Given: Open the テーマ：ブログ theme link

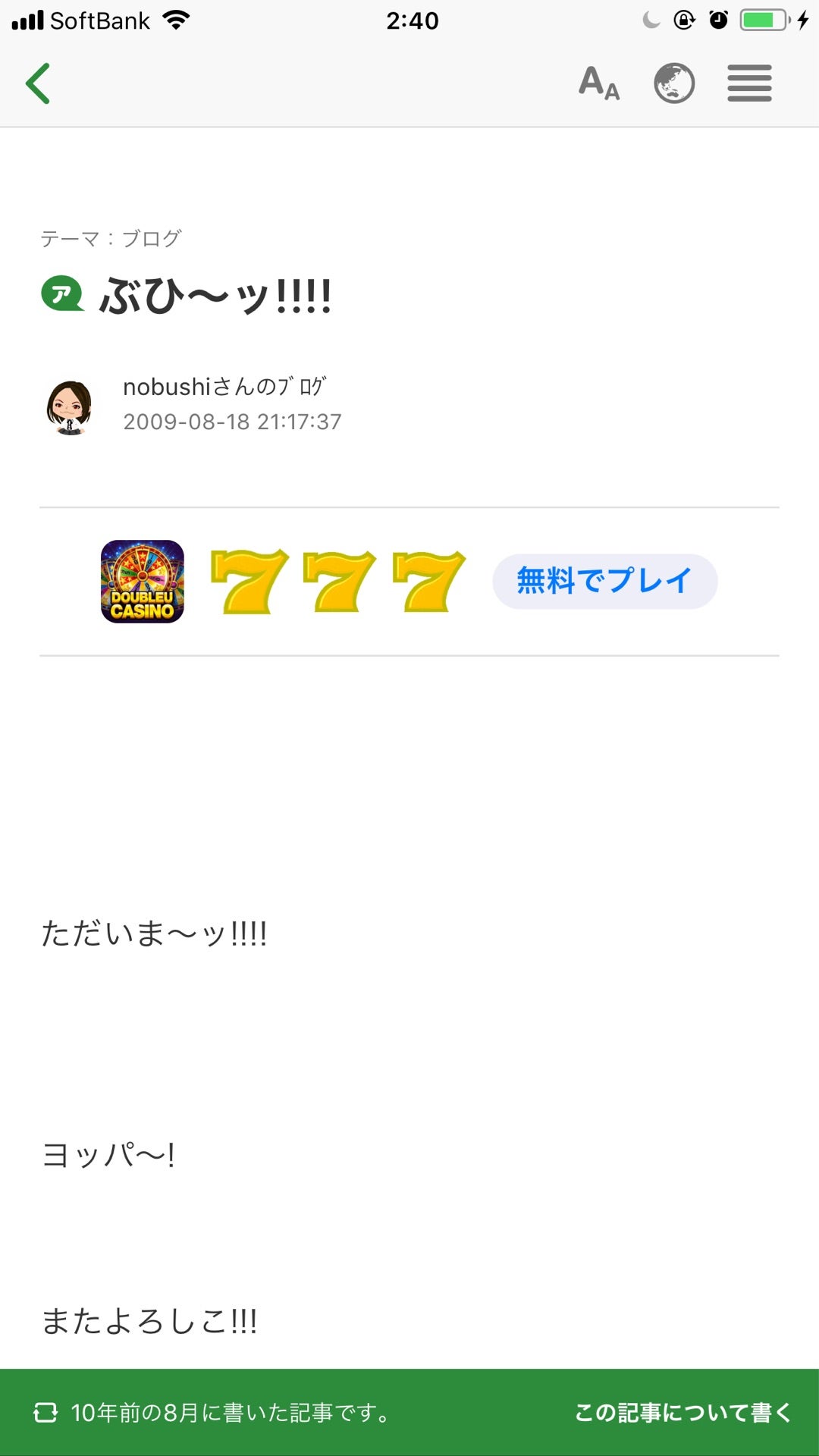Looking at the screenshot, I should 112,237.
